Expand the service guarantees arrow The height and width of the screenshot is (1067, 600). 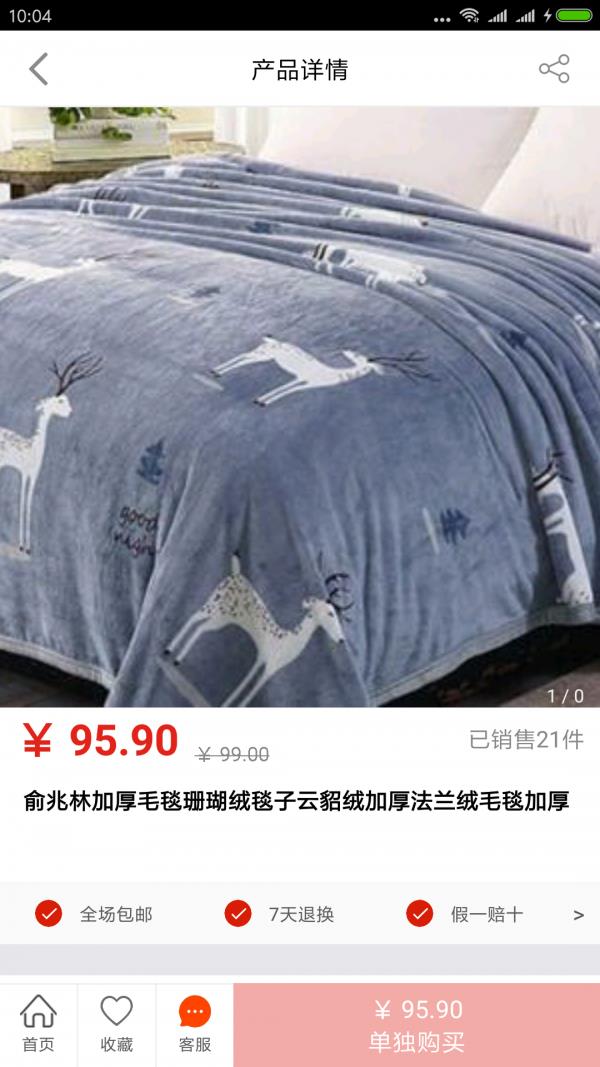tap(578, 914)
